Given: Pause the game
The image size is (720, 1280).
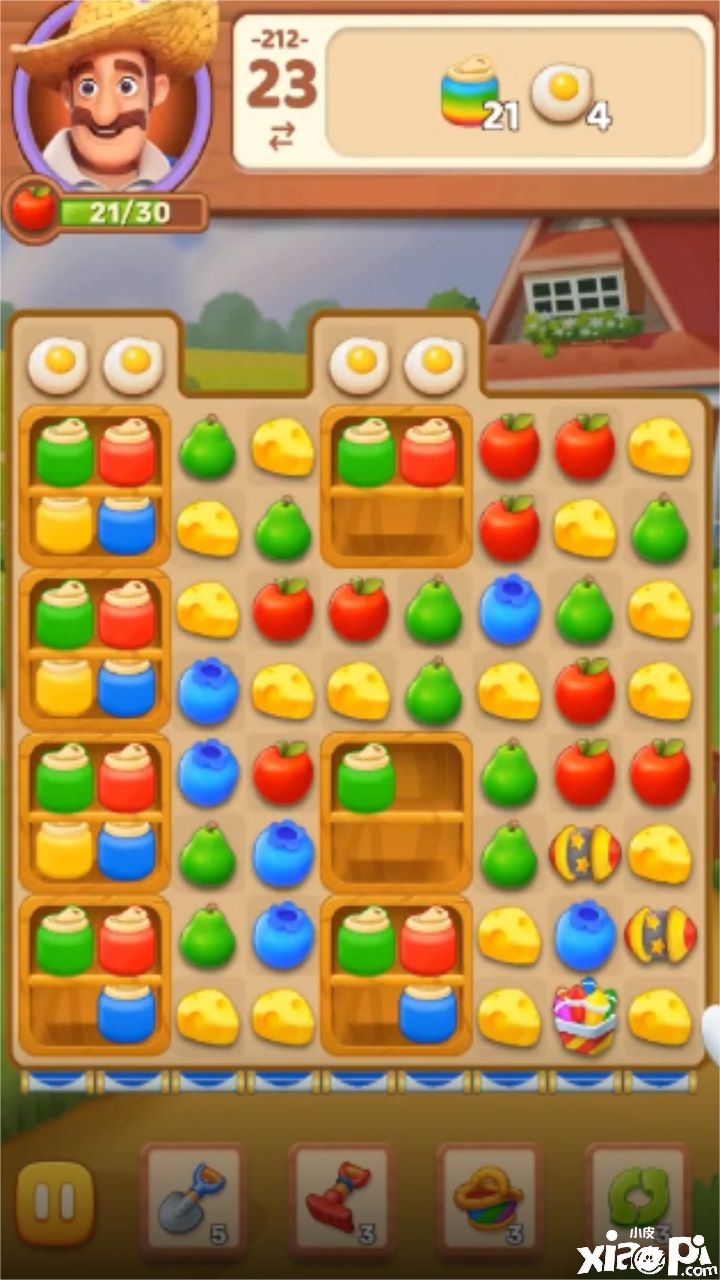Looking at the screenshot, I should click(x=55, y=1203).
